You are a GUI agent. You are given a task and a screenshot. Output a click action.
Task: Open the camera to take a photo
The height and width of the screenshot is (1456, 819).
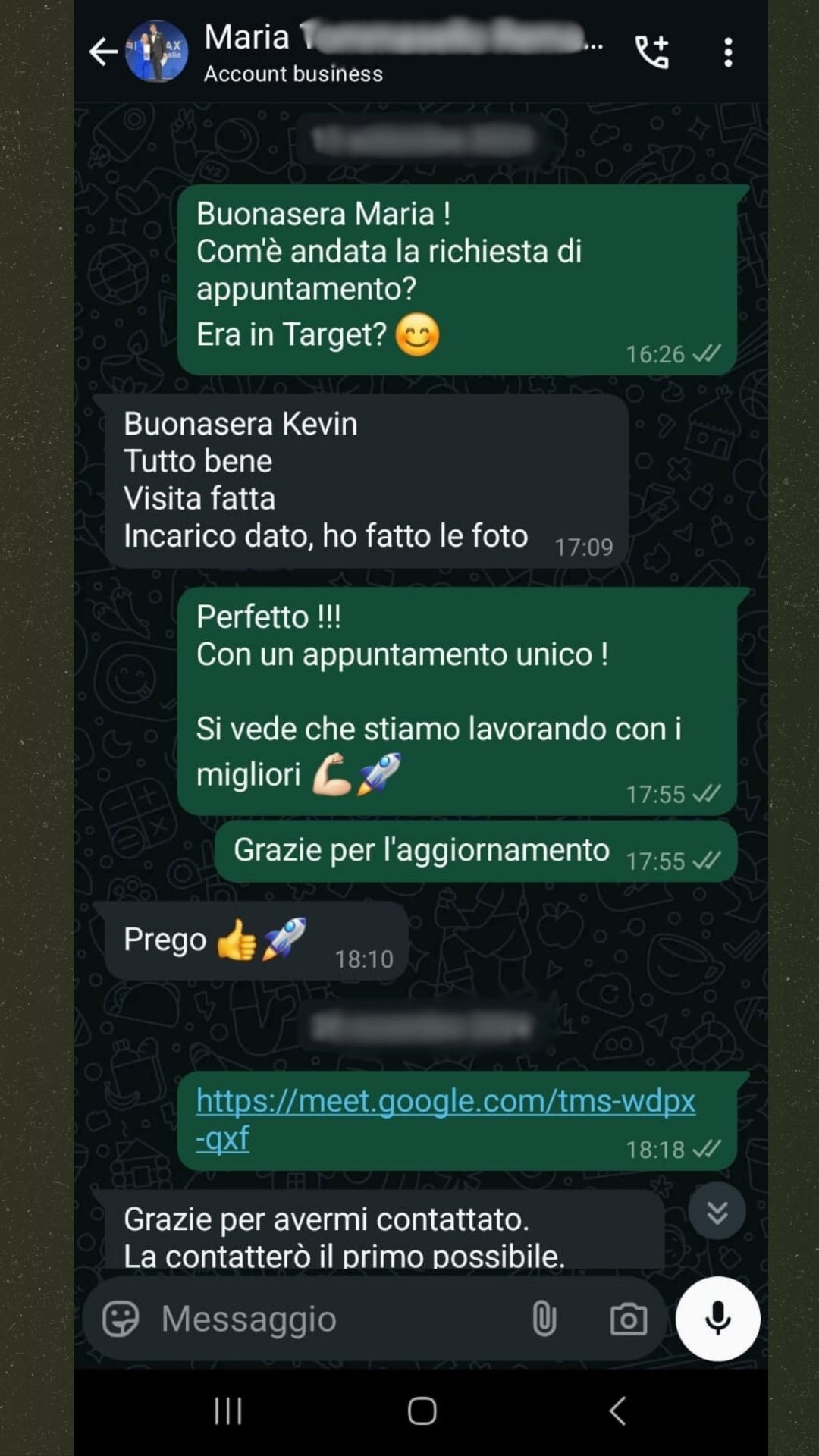click(x=628, y=1318)
